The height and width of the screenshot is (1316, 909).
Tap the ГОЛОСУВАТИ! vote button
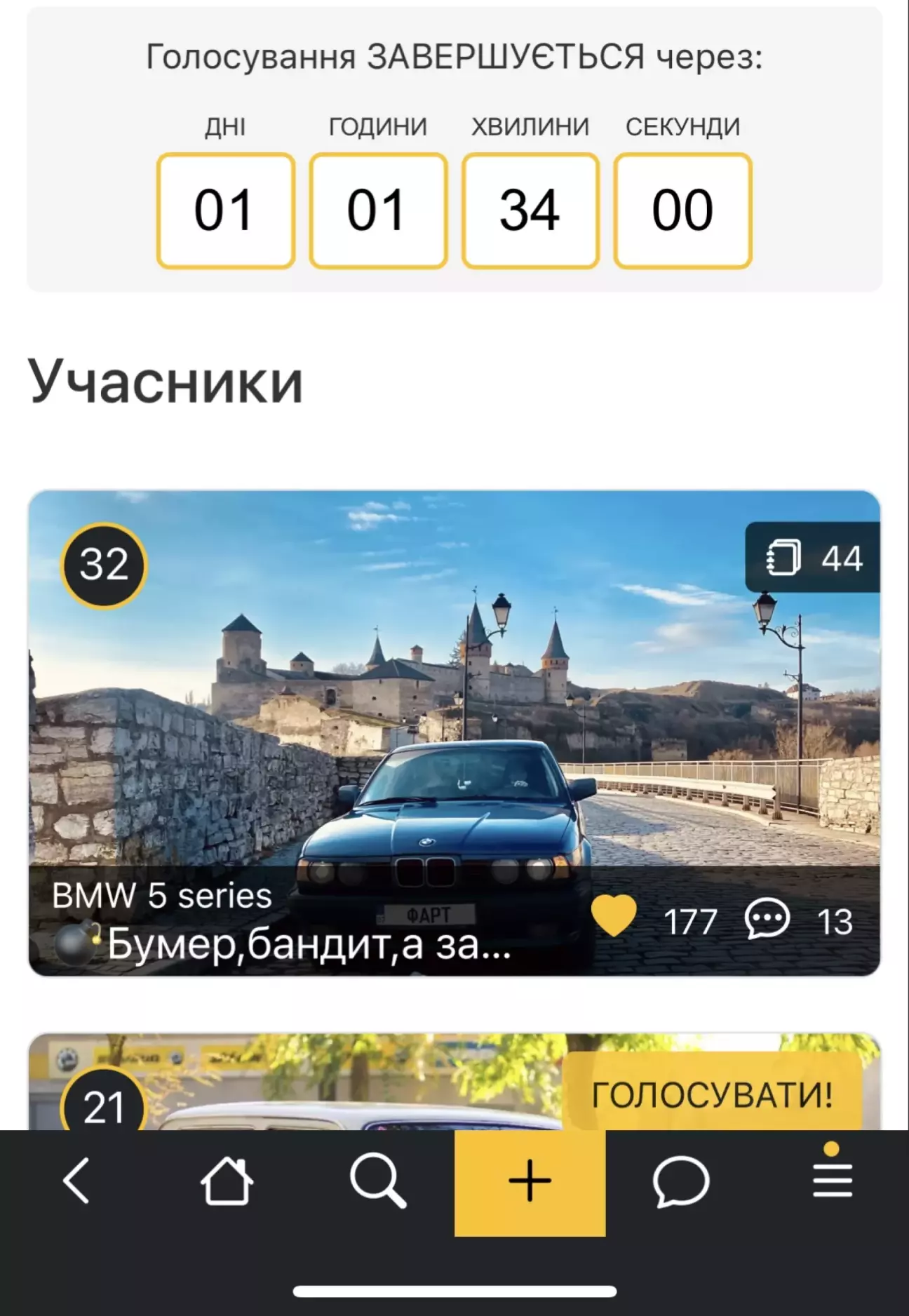pos(712,1094)
